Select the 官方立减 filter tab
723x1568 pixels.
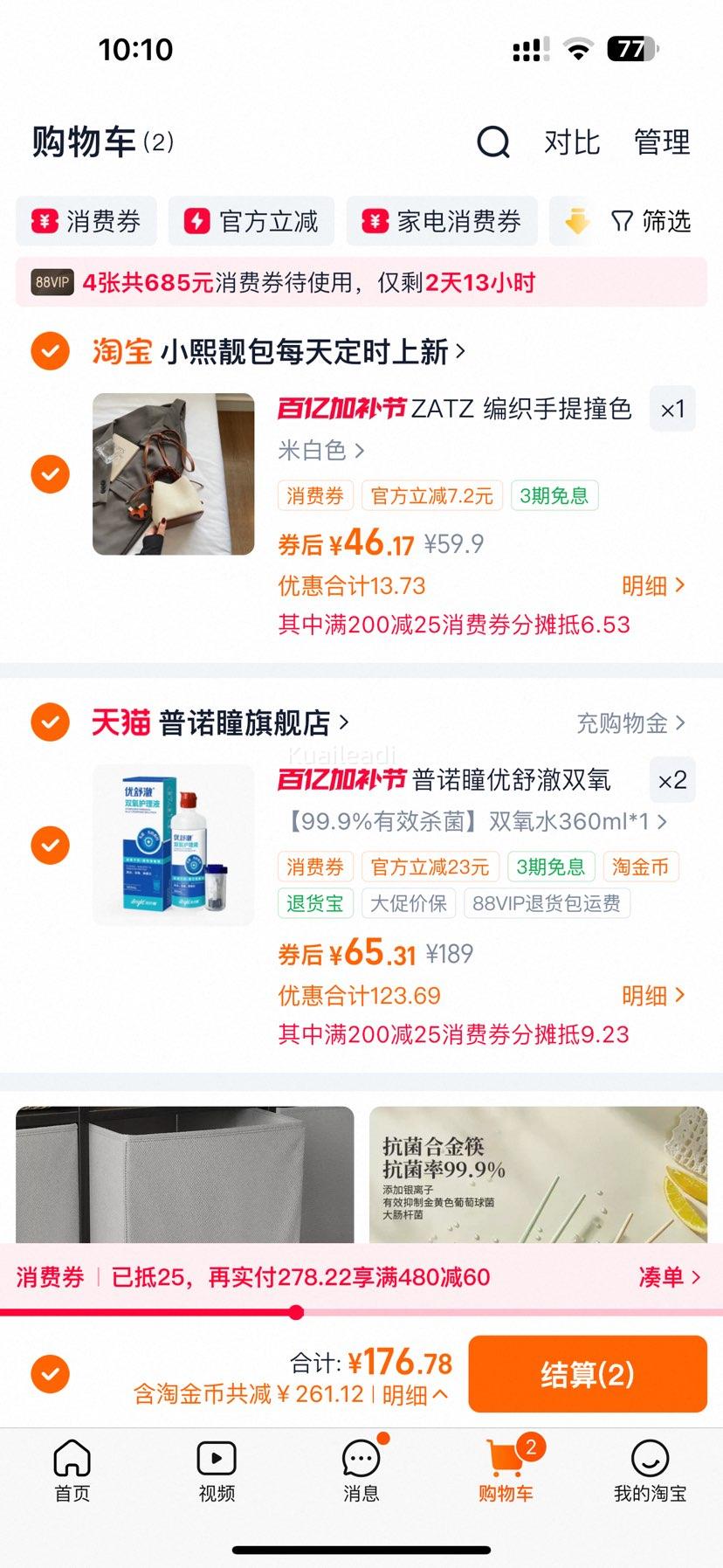point(250,222)
